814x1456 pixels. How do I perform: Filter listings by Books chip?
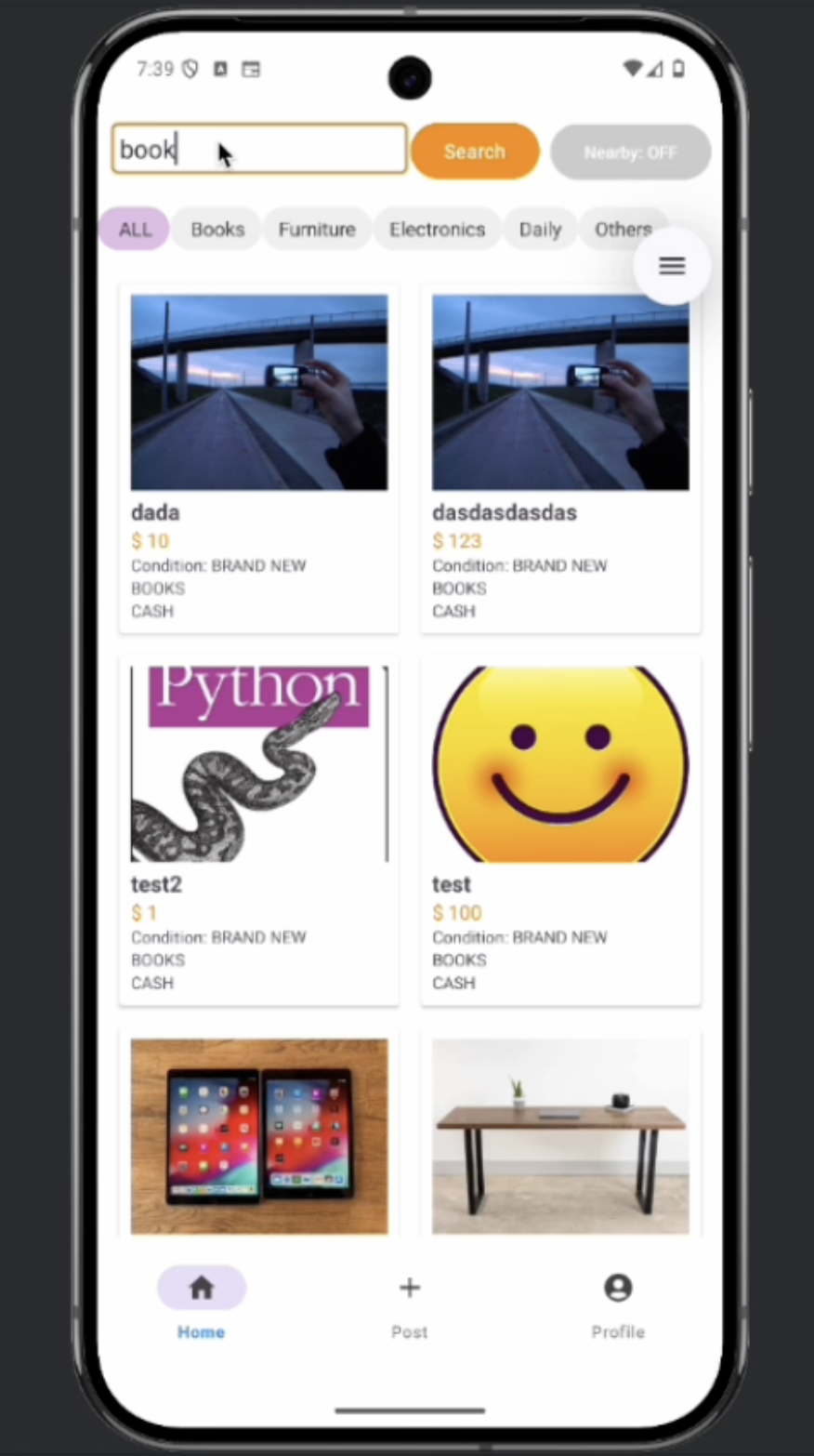(x=217, y=230)
